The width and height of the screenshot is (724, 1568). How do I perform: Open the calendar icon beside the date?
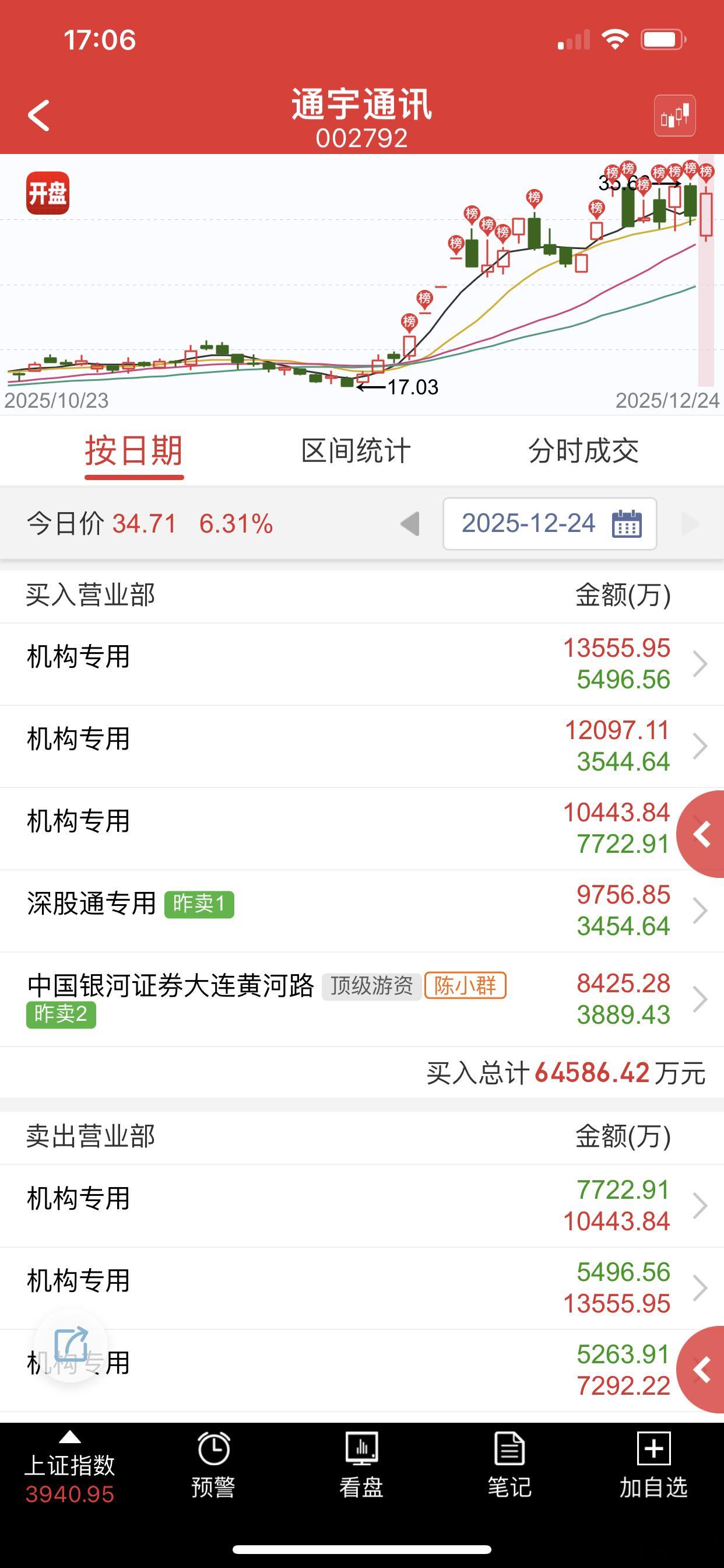[629, 523]
